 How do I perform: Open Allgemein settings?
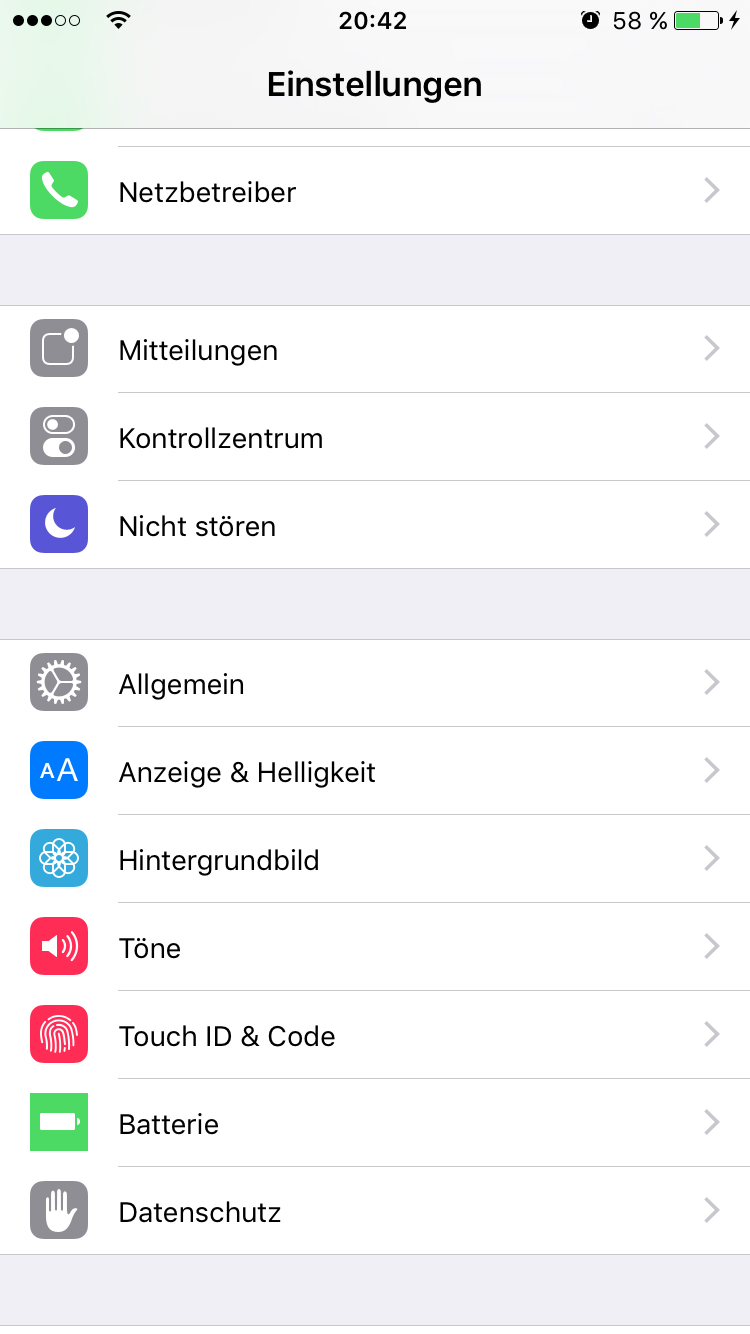coord(375,683)
